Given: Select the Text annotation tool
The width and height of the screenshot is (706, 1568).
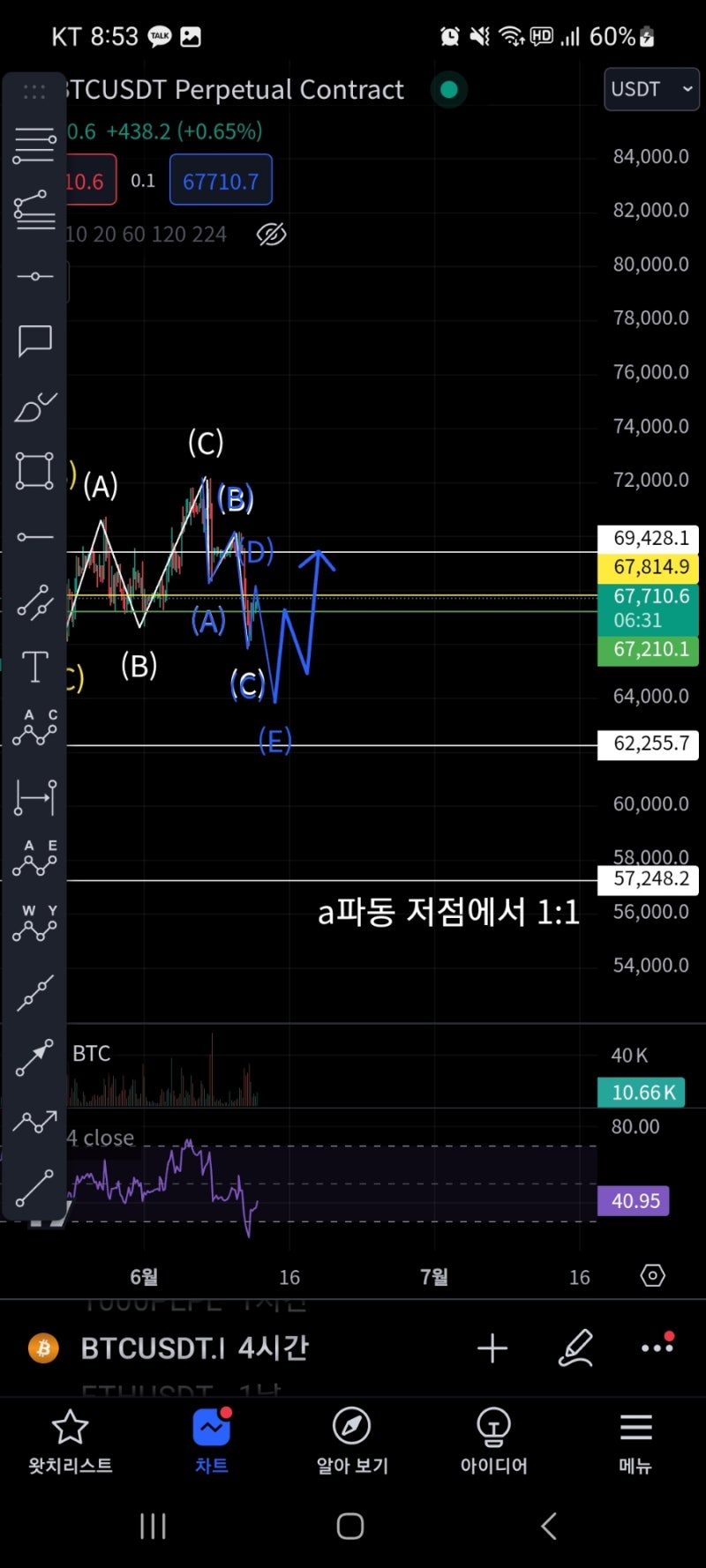Looking at the screenshot, I should click(35, 668).
